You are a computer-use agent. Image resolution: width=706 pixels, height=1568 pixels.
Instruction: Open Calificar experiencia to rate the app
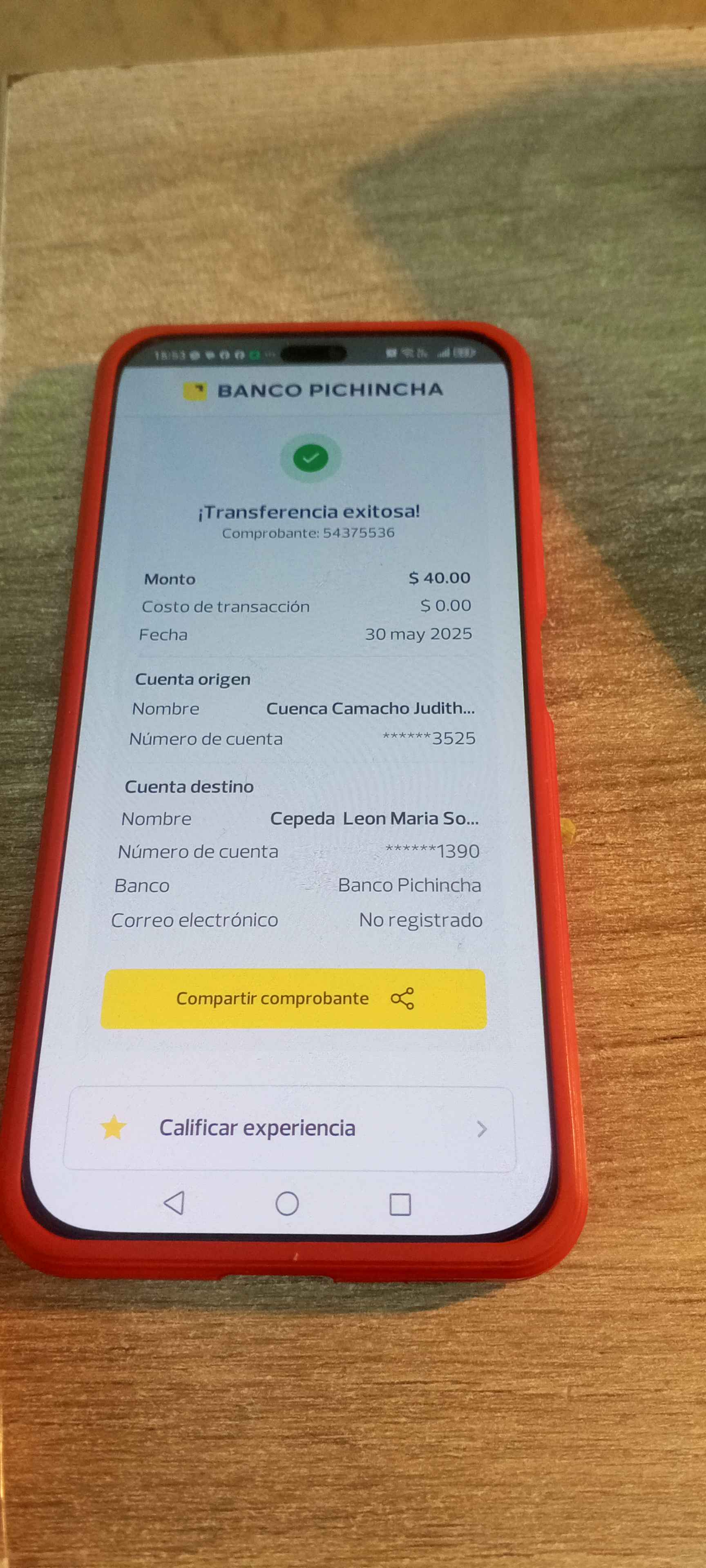[x=289, y=1128]
